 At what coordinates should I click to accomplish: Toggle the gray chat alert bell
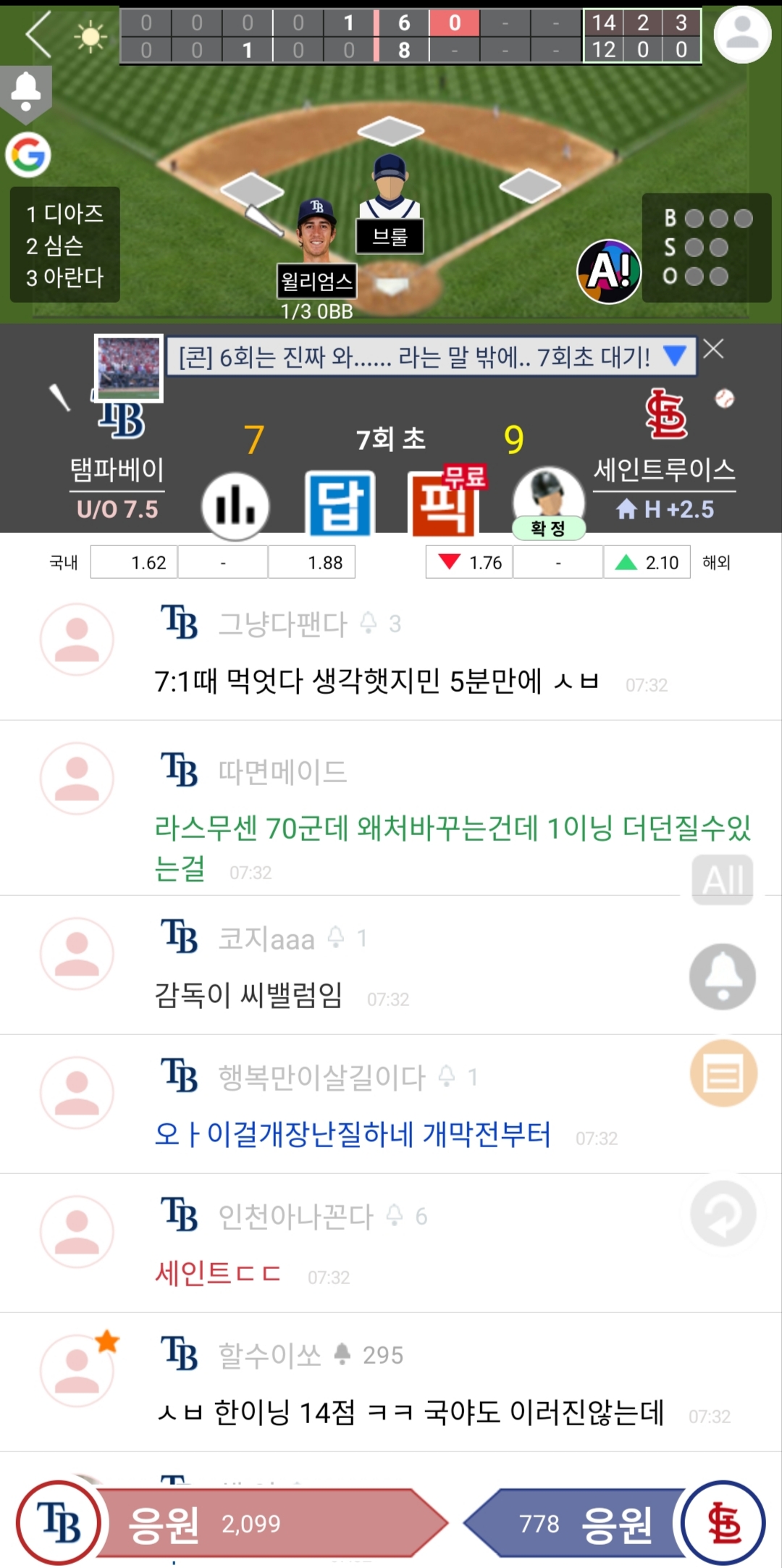click(723, 976)
